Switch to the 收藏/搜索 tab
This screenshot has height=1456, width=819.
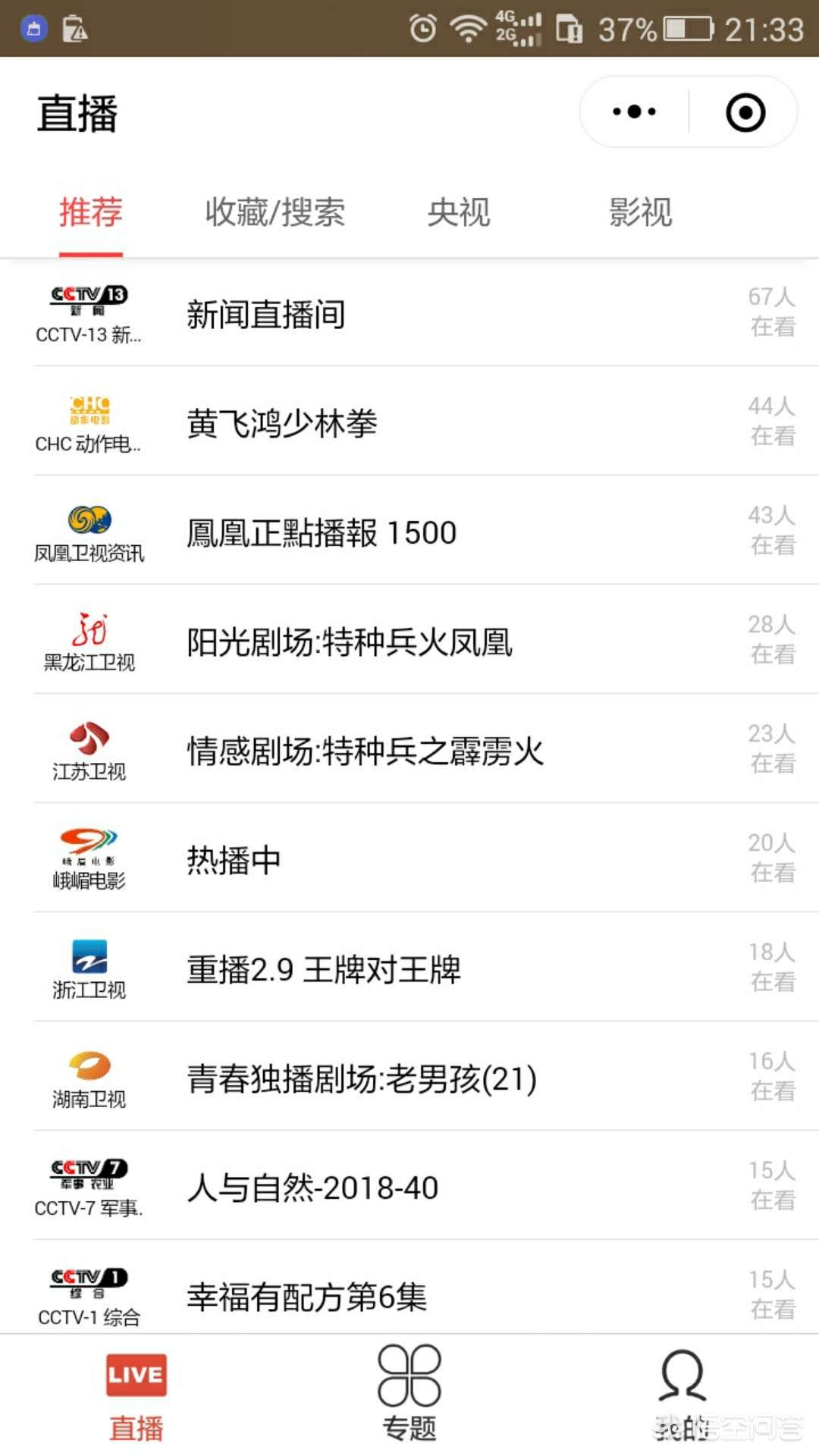coord(275,212)
